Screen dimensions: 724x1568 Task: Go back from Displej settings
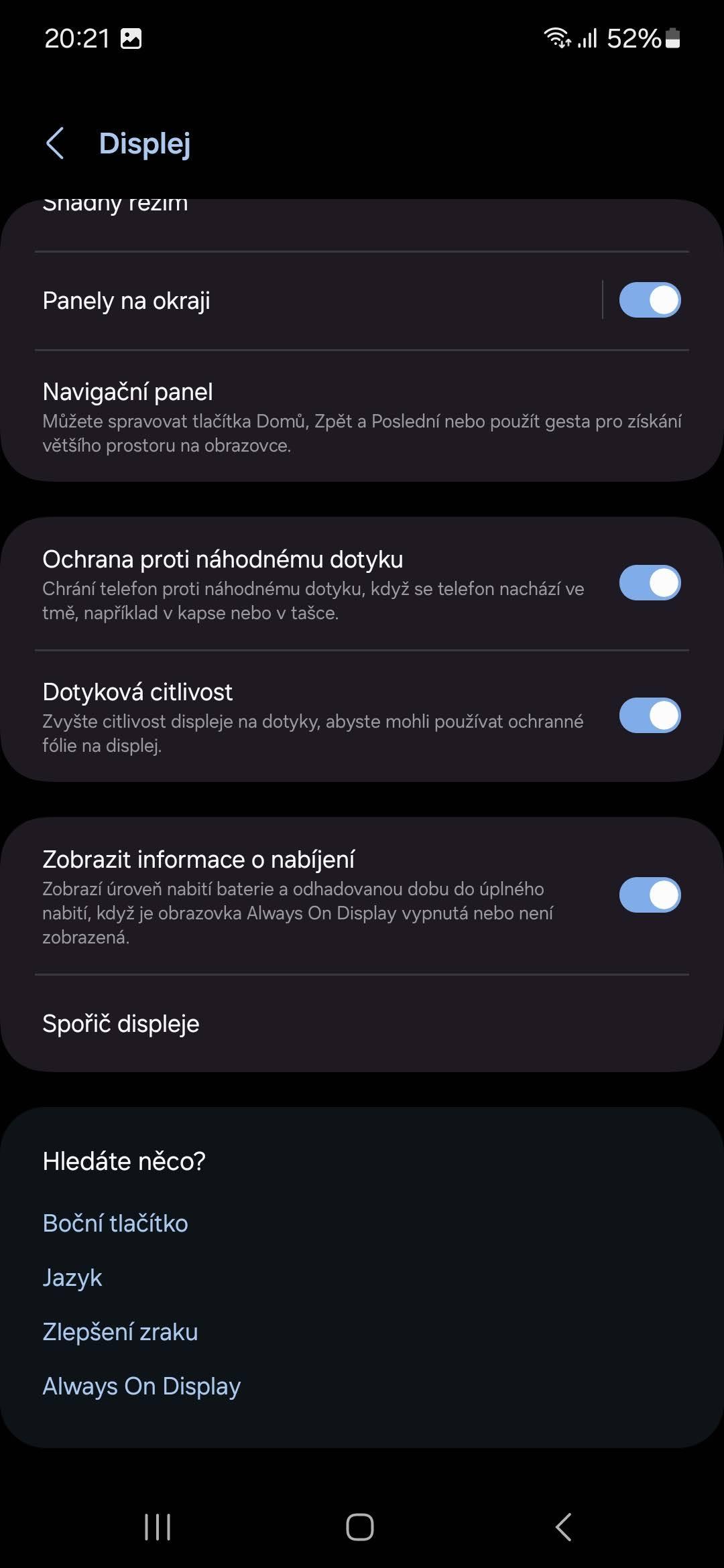point(55,143)
